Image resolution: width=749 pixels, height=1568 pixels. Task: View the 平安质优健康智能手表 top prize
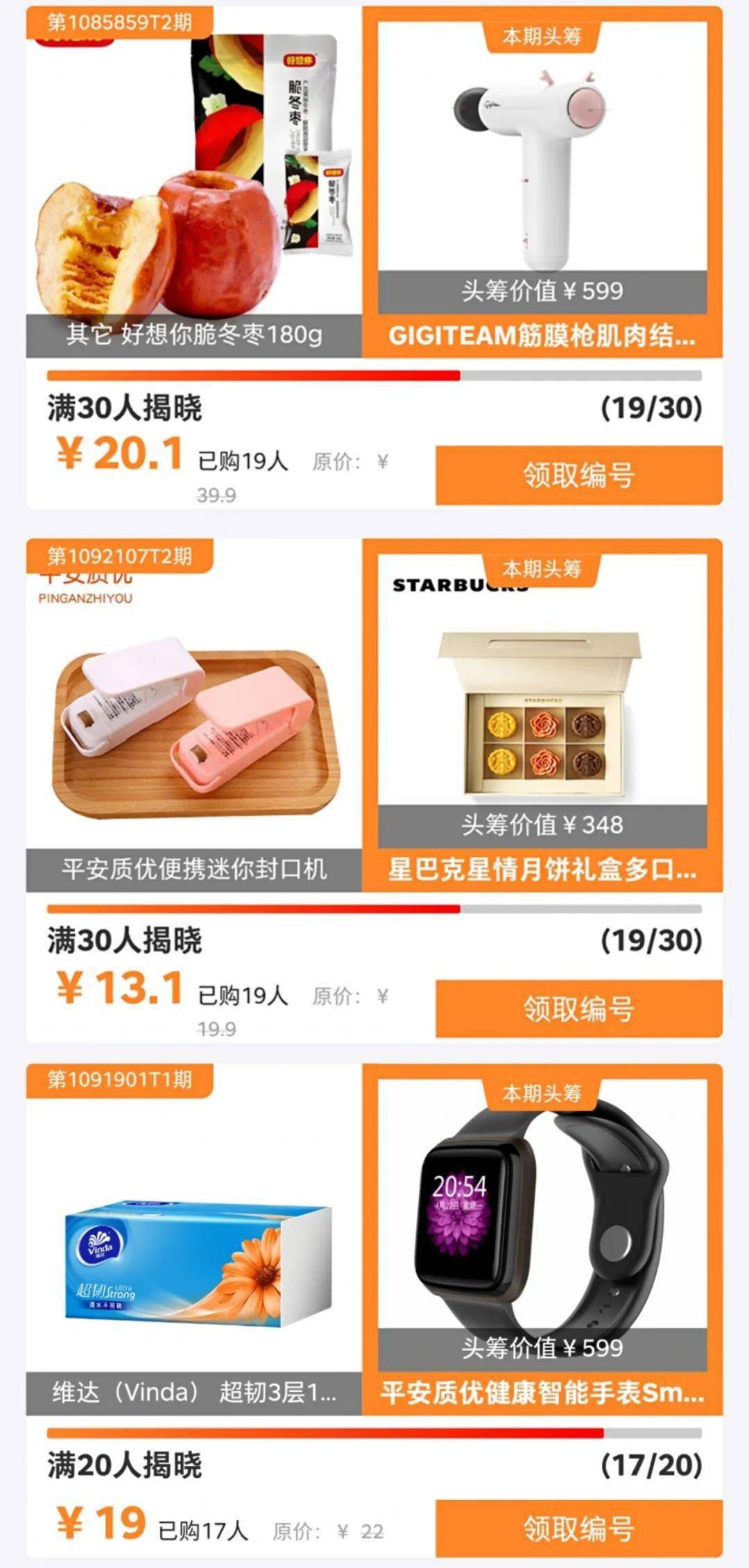click(x=542, y=1240)
